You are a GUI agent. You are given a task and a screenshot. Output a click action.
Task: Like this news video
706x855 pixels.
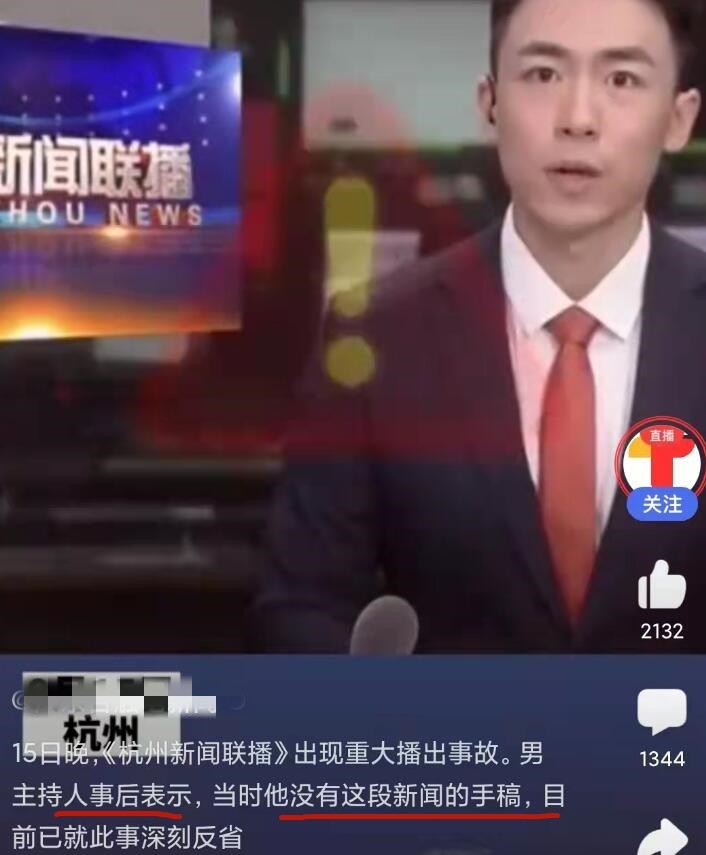tap(661, 585)
